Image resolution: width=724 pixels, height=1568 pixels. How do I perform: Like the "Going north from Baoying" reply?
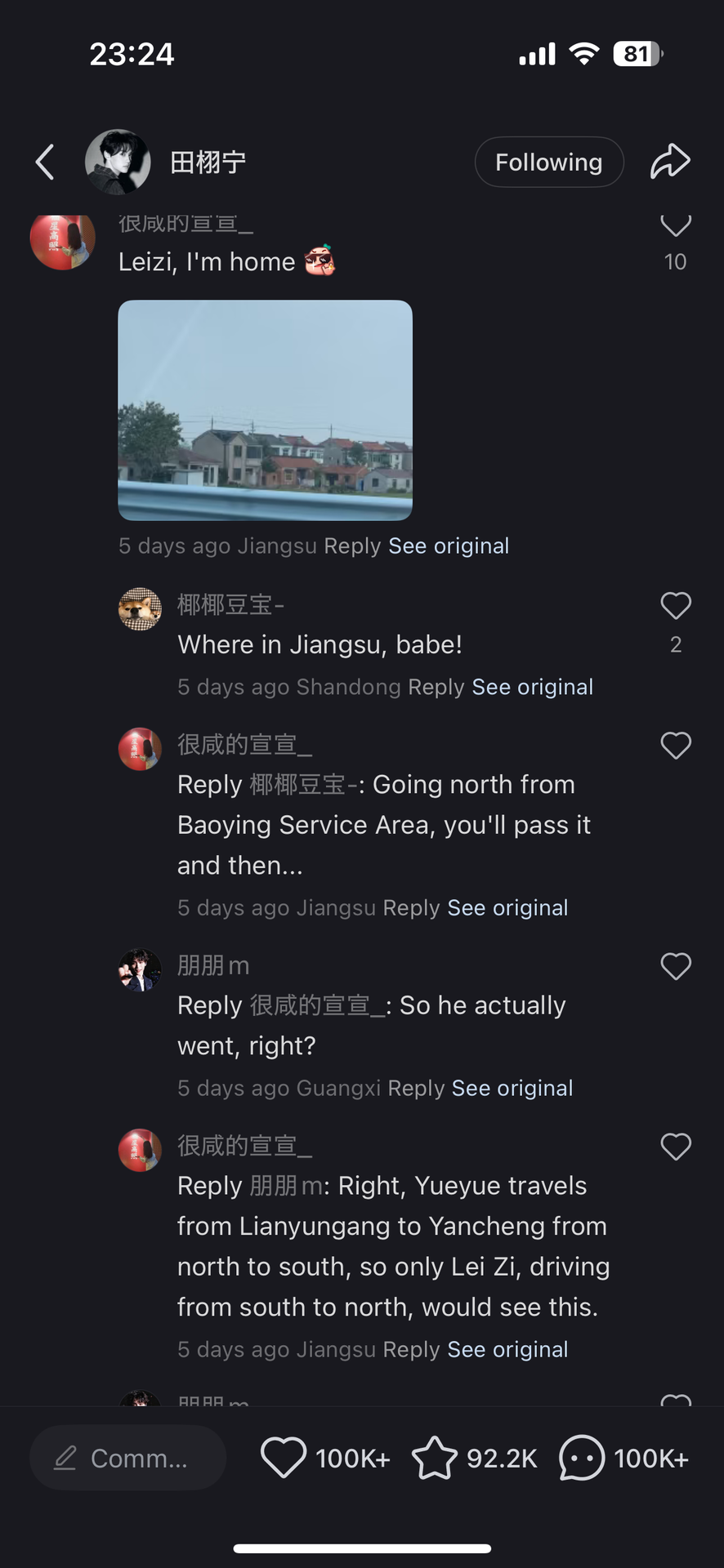tap(675, 746)
